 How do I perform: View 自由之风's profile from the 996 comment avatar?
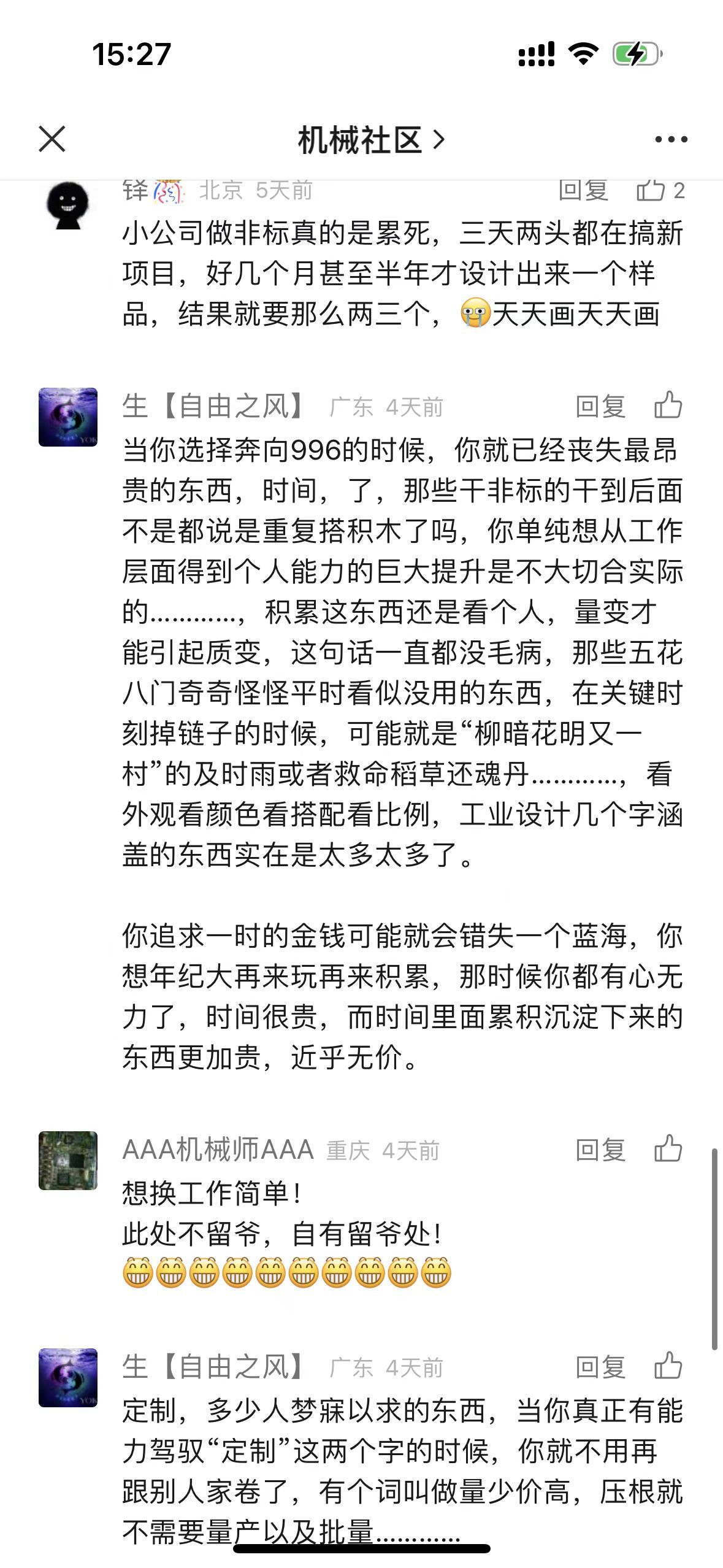click(68, 417)
